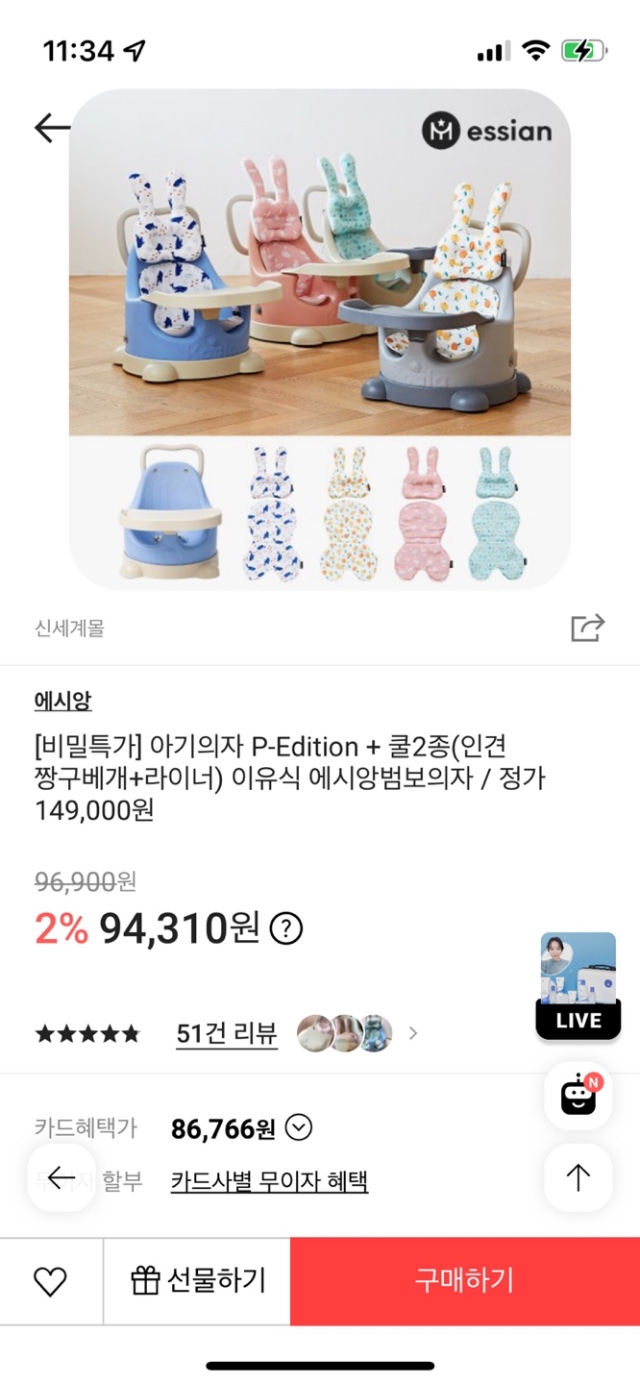Share this product
Screen dimensions: 640x1384
(587, 628)
